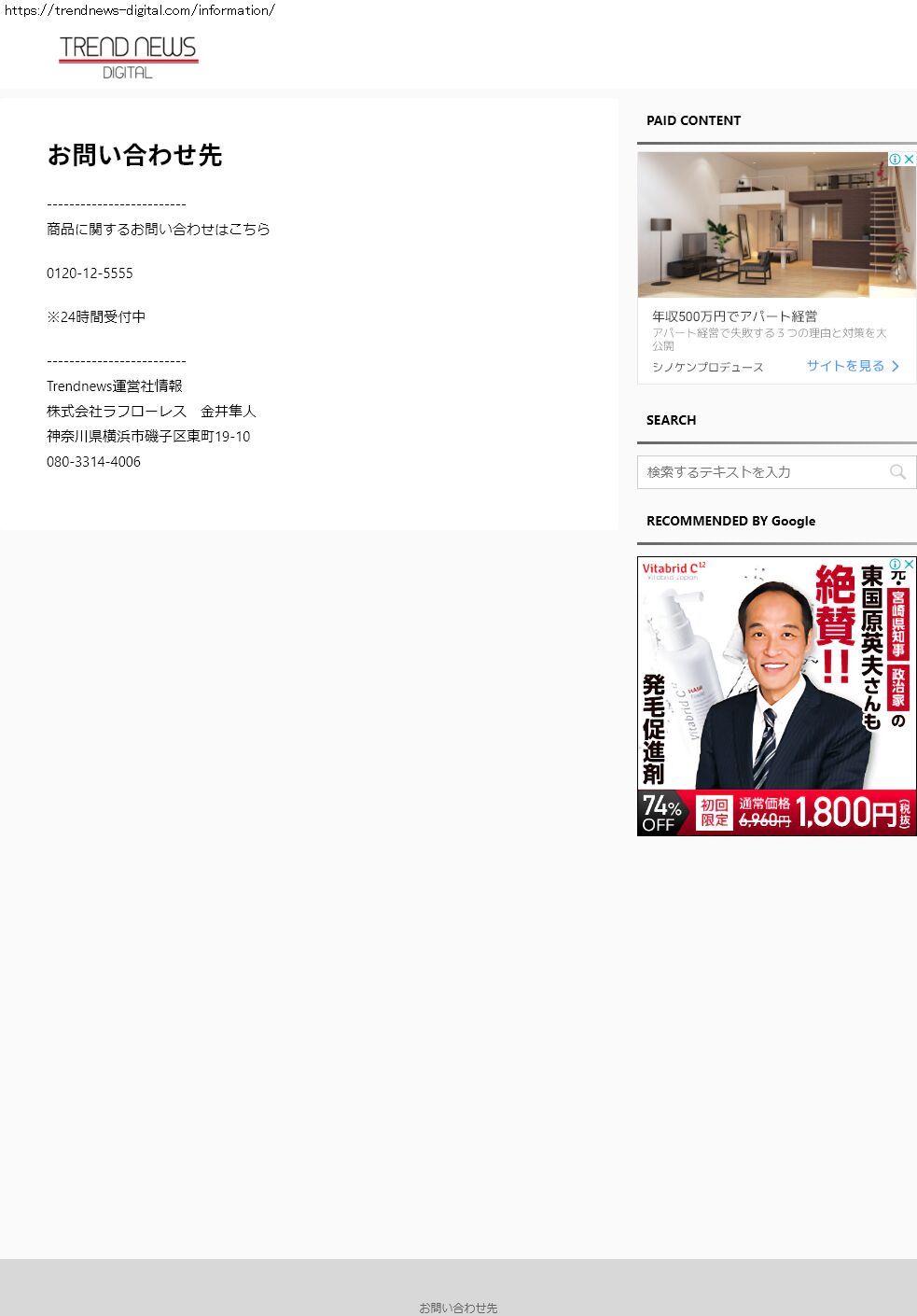The height and width of the screenshot is (1316, 917).
Task: Close the apartment ad with the X
Action: 909,160
